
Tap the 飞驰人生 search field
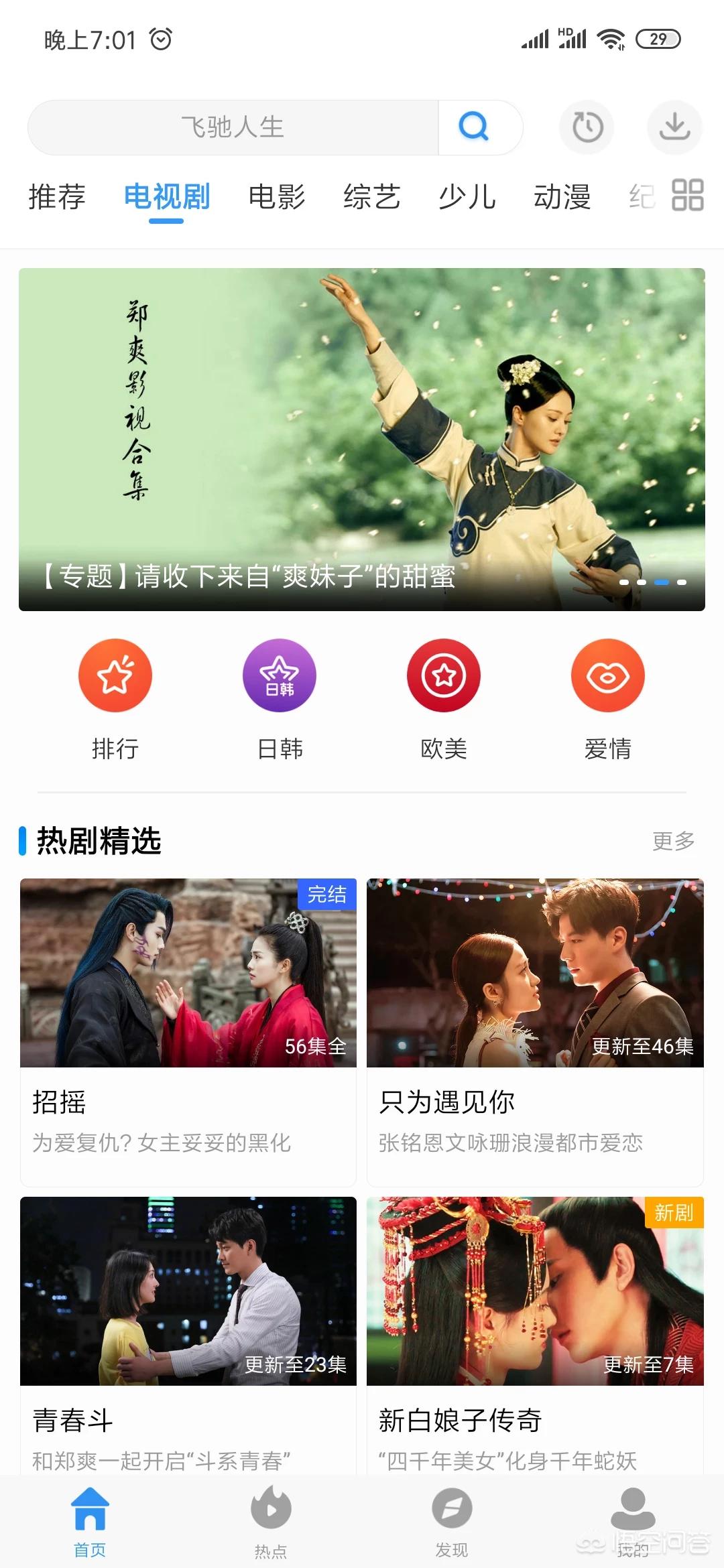pos(233,127)
